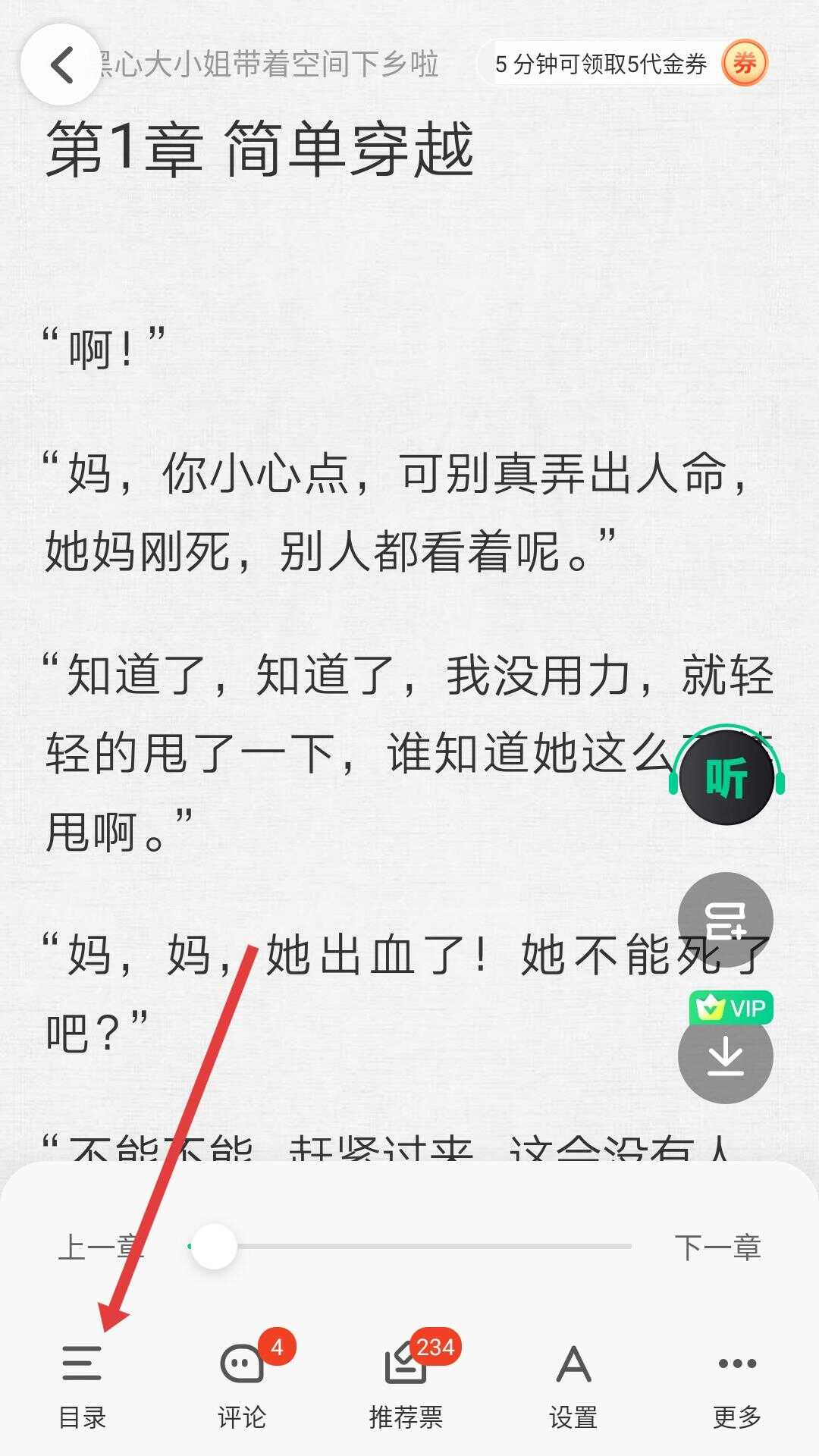This screenshot has width=819, height=1456.
Task: Start listening with the 听 button
Action: coord(726,777)
